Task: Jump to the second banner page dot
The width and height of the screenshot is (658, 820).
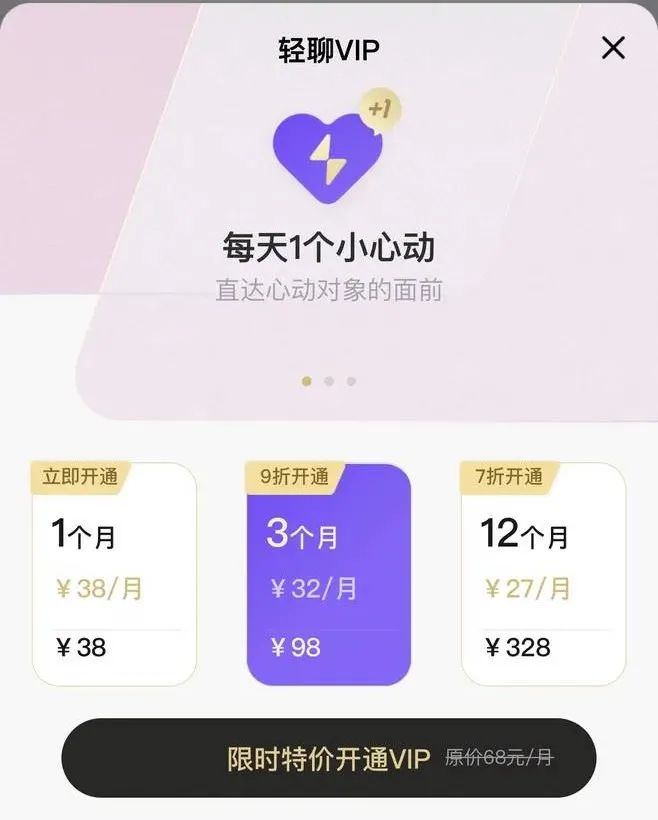Action: click(329, 381)
